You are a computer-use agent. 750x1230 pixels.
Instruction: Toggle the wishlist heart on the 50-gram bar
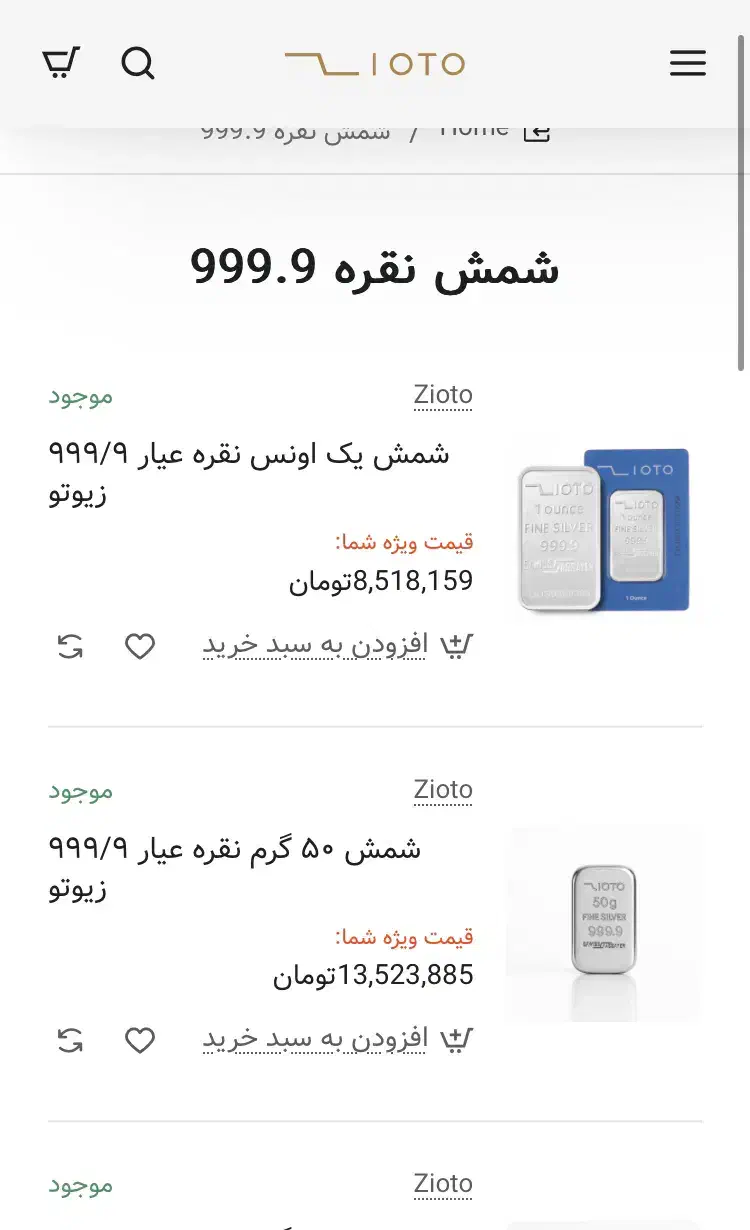(x=139, y=1039)
